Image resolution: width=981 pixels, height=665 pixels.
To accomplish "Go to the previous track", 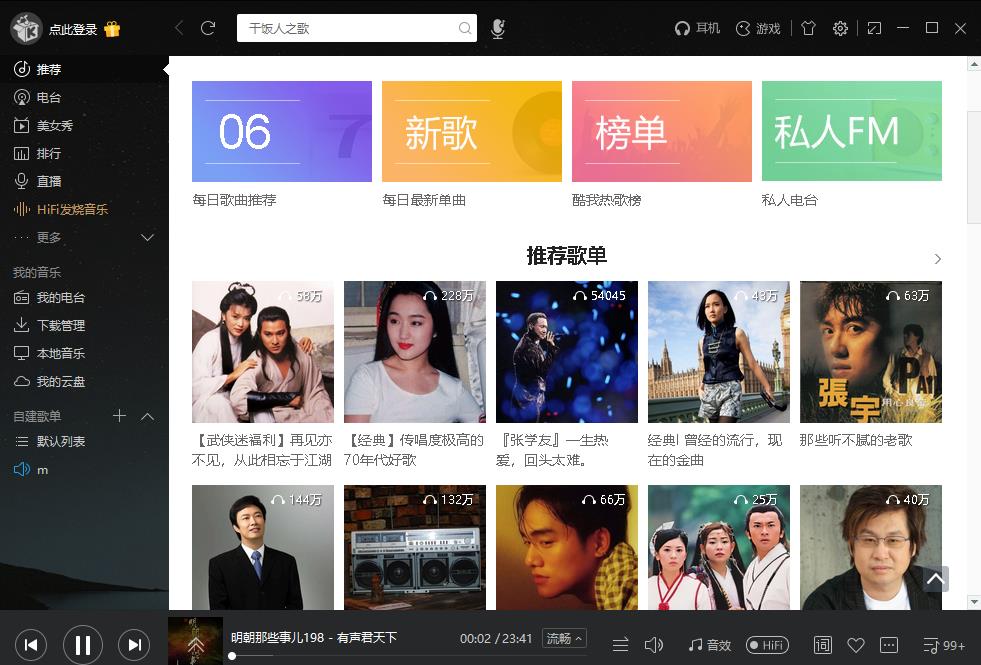I will (31, 645).
